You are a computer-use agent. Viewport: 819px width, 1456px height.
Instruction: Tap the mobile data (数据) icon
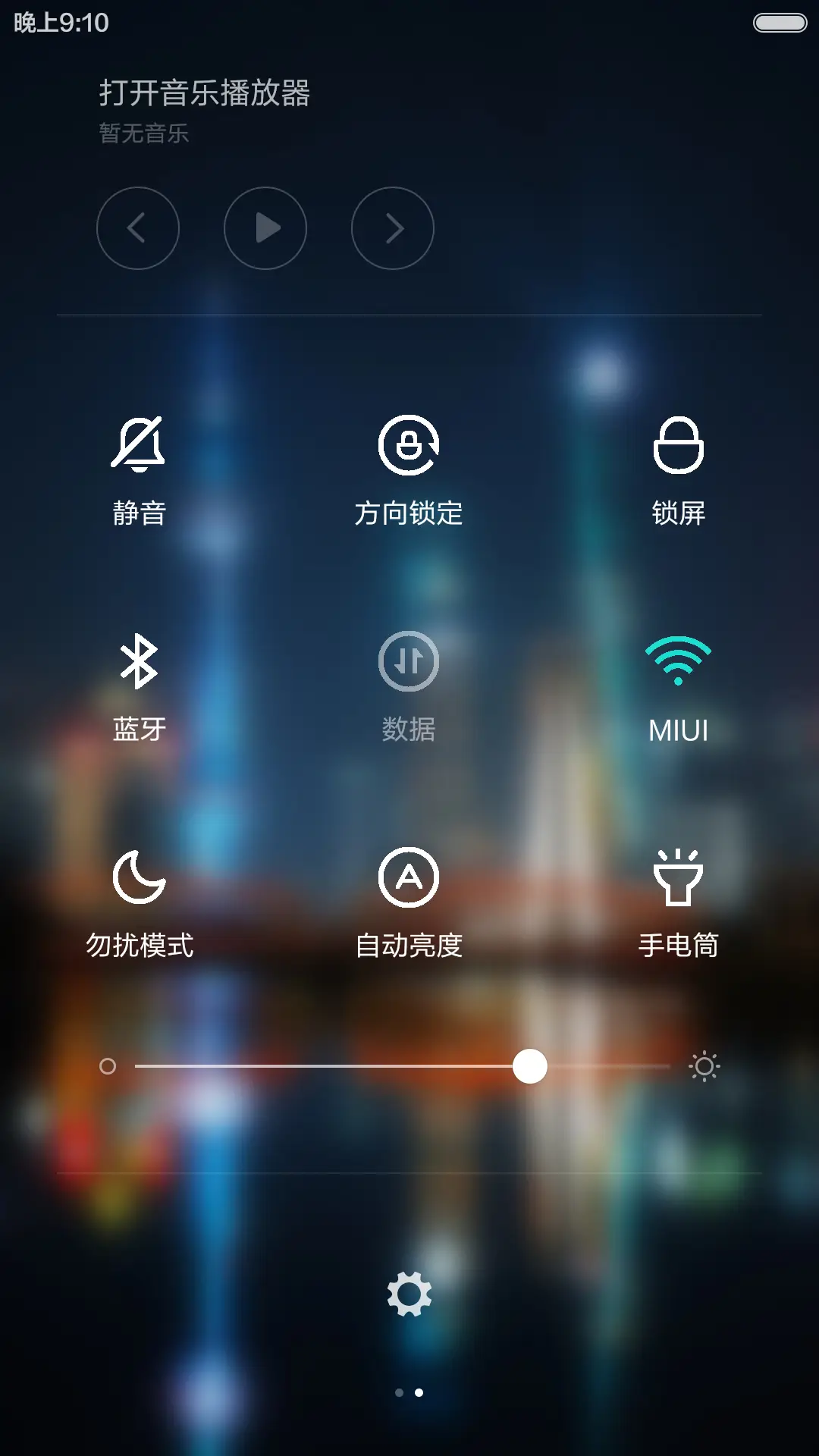[x=408, y=661]
